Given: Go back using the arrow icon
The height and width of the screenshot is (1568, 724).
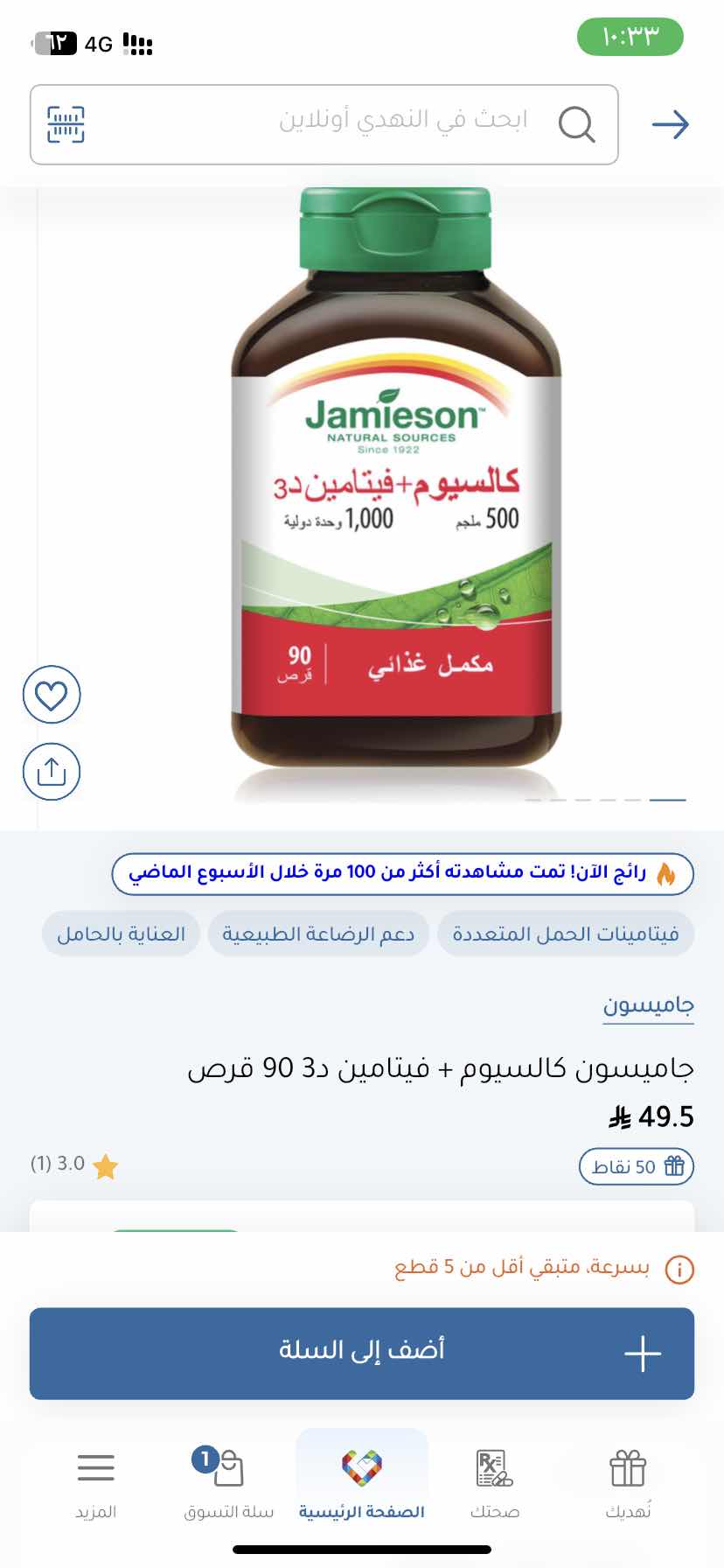Looking at the screenshot, I should point(670,125).
